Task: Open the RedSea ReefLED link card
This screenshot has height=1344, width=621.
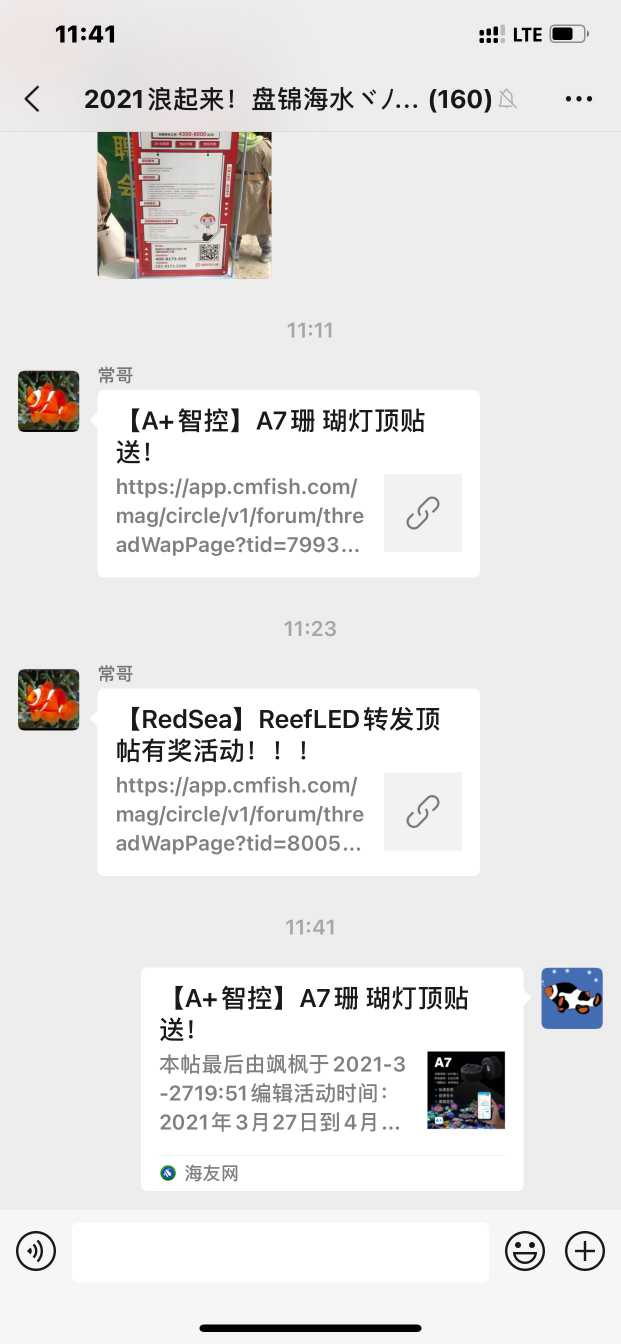Action: point(288,782)
